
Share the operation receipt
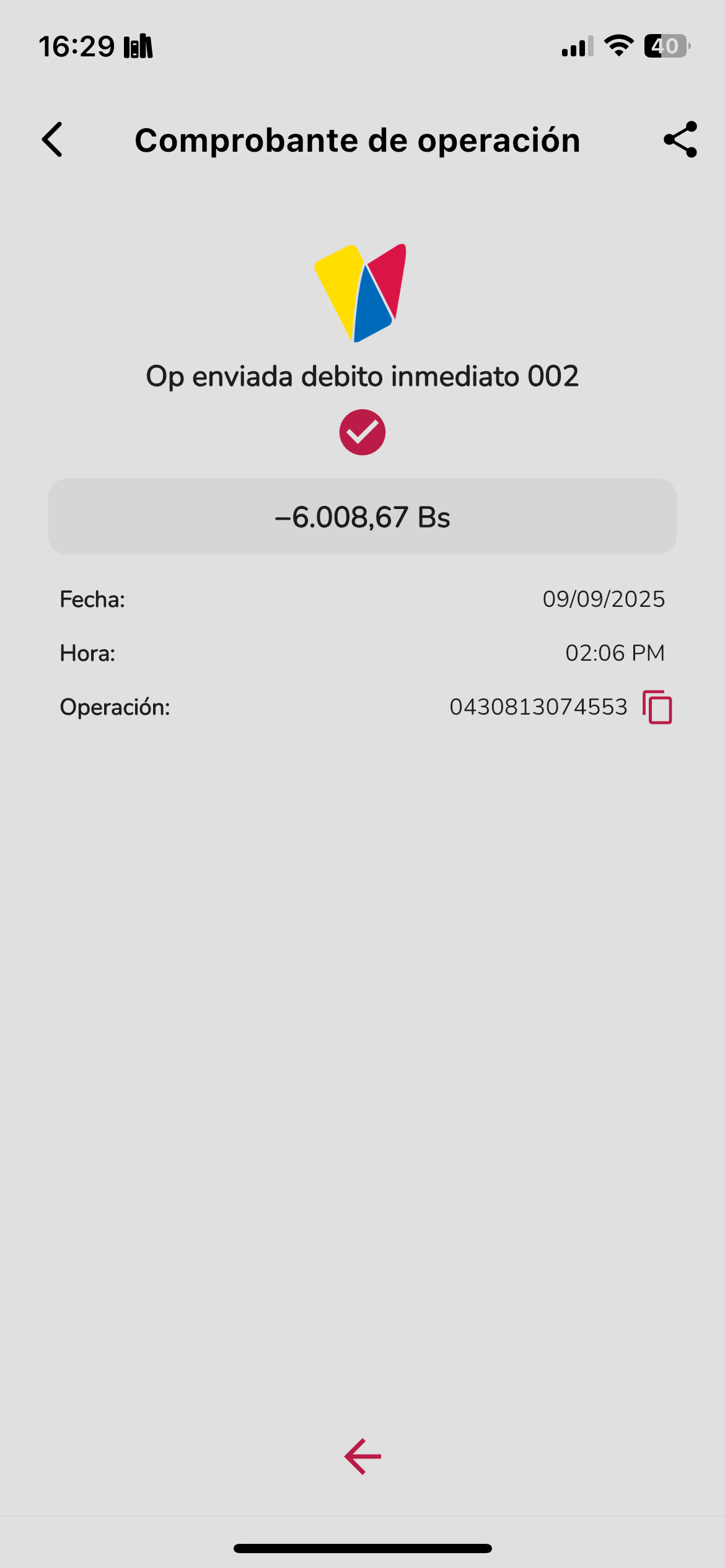point(680,139)
